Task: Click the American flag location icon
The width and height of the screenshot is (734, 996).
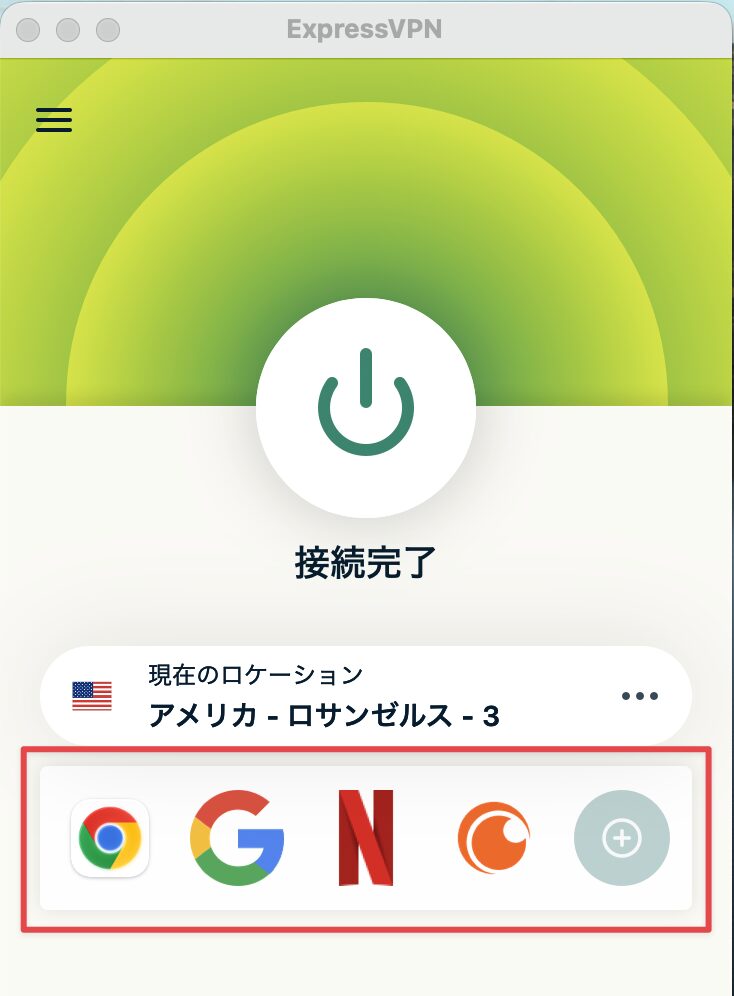Action: click(92, 694)
